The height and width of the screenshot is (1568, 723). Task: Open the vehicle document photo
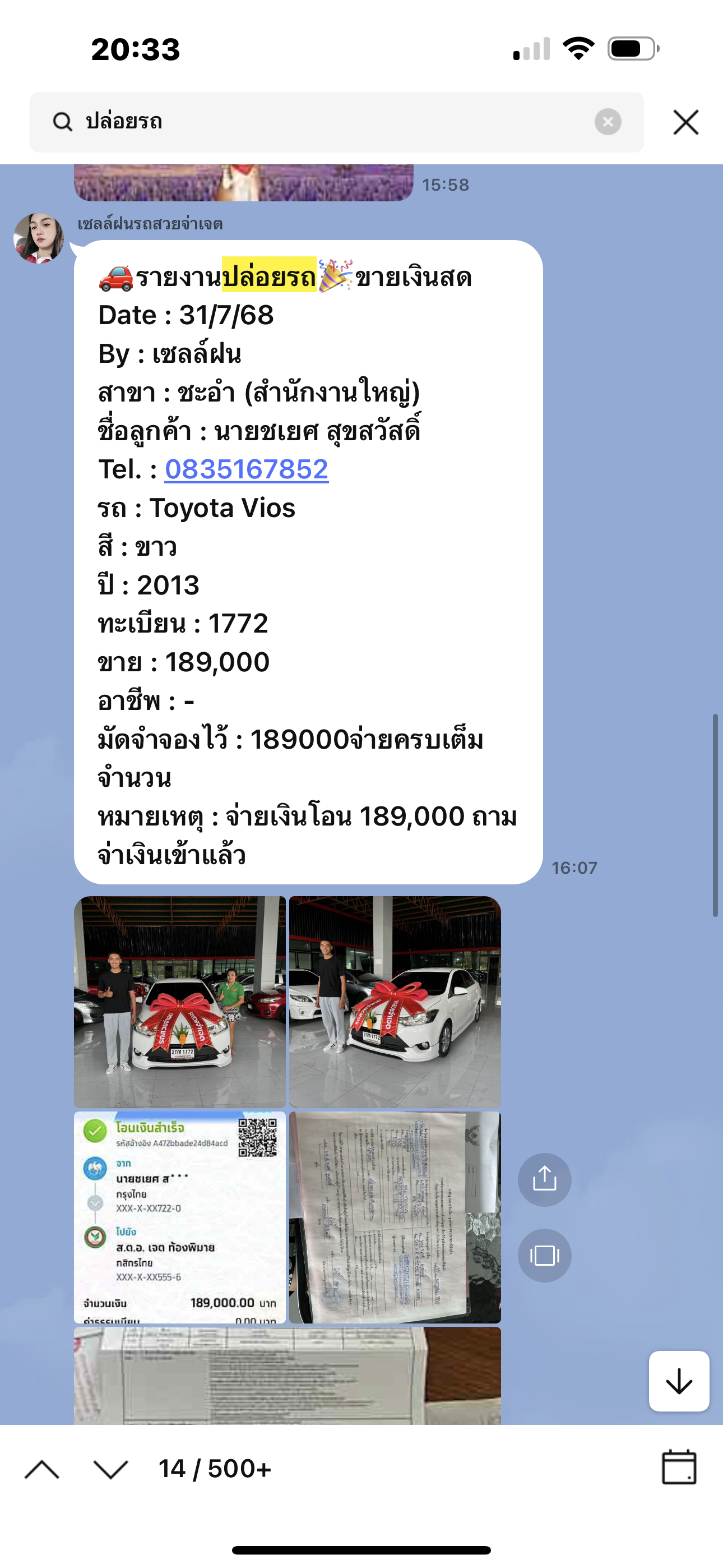pyautogui.click(x=395, y=1217)
